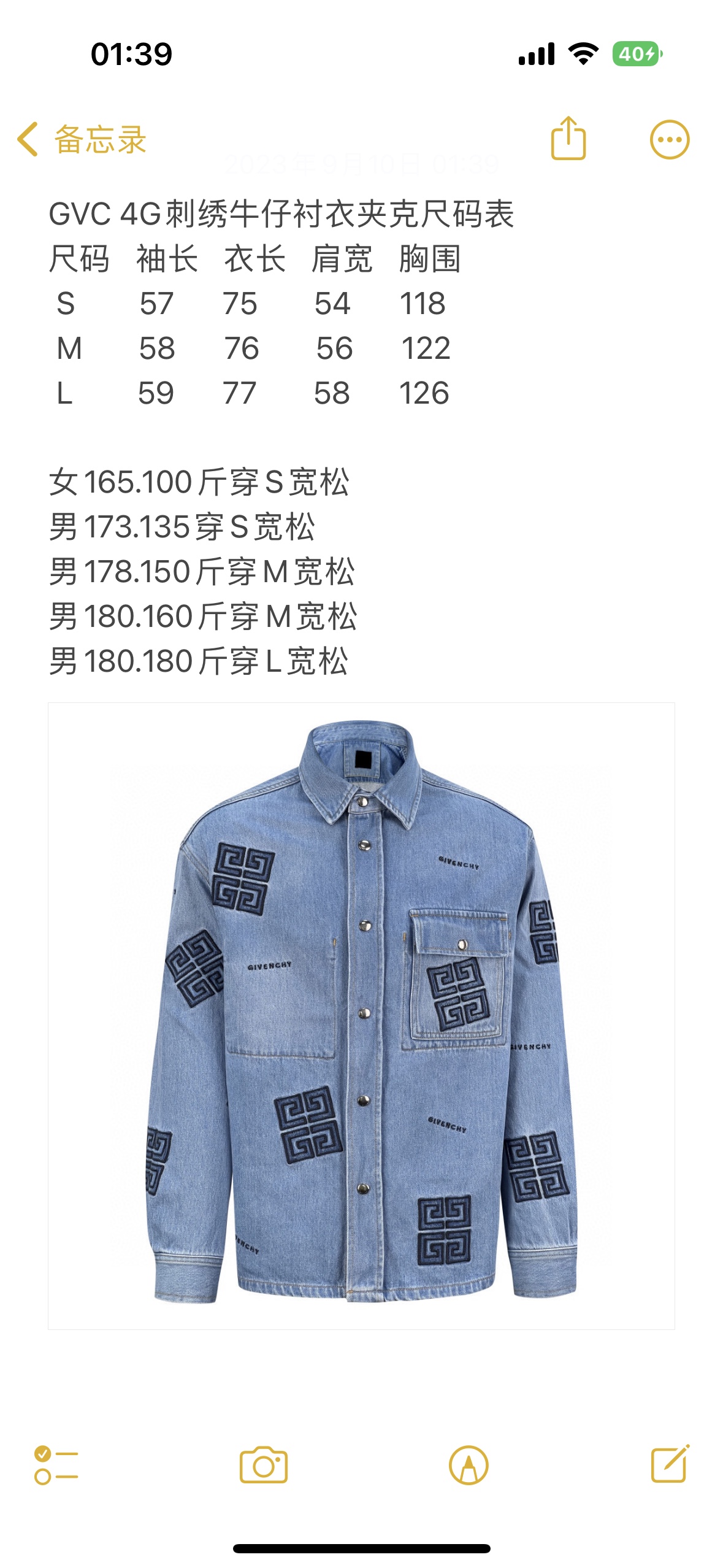Open the markup pen tool

click(469, 1465)
